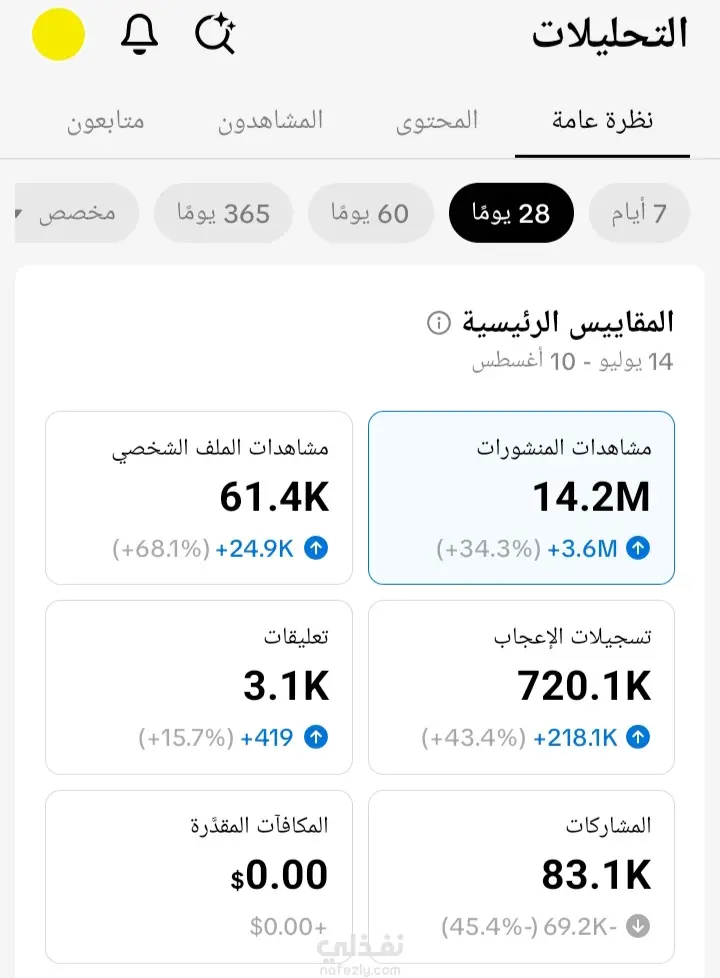Open the تعليقات 3.1K card

coord(199,687)
